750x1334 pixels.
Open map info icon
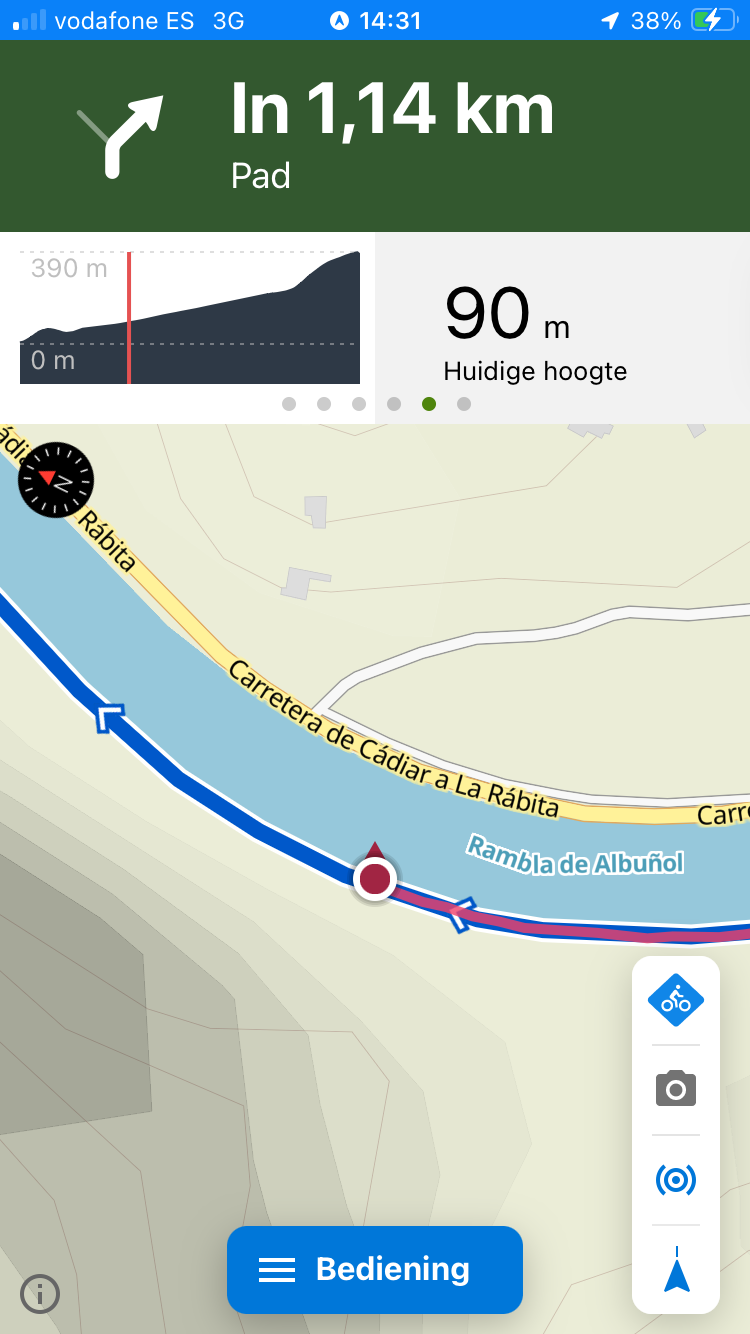(x=40, y=1294)
